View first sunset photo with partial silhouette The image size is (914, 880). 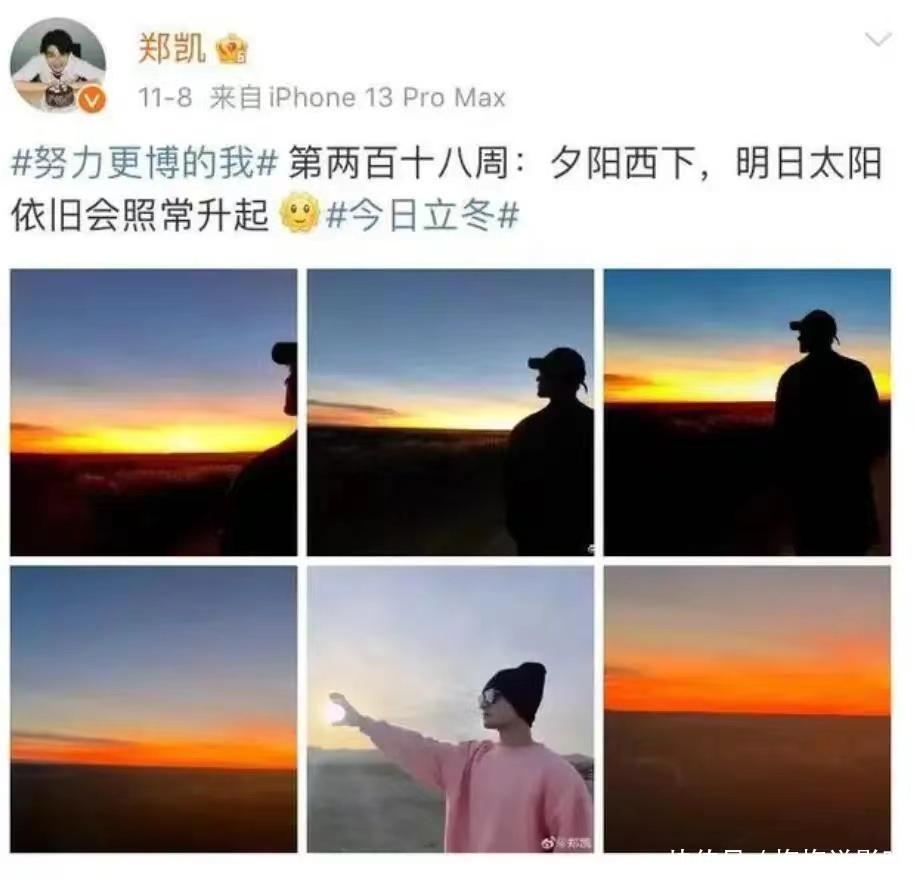(154, 412)
